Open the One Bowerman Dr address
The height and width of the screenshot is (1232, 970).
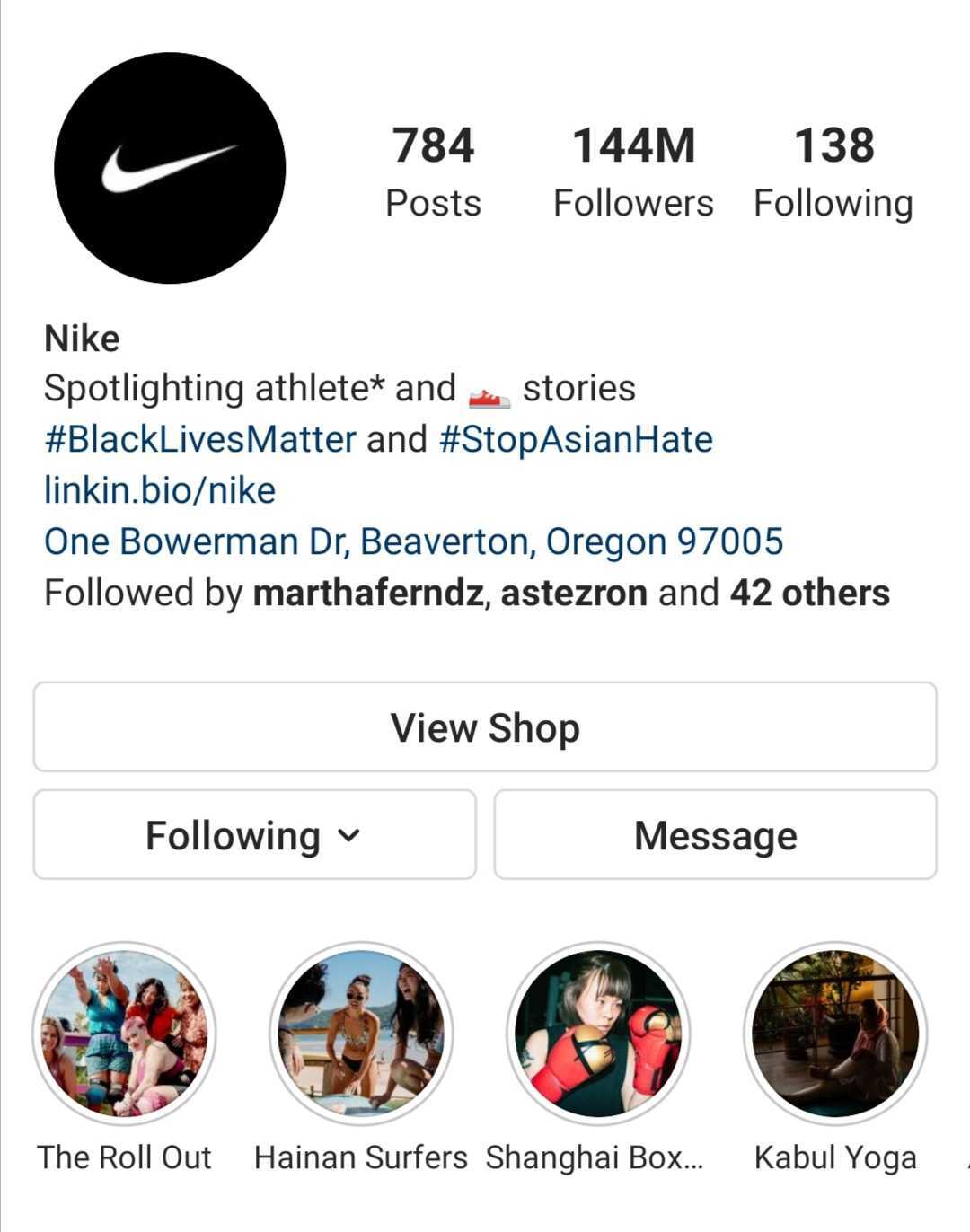(413, 542)
